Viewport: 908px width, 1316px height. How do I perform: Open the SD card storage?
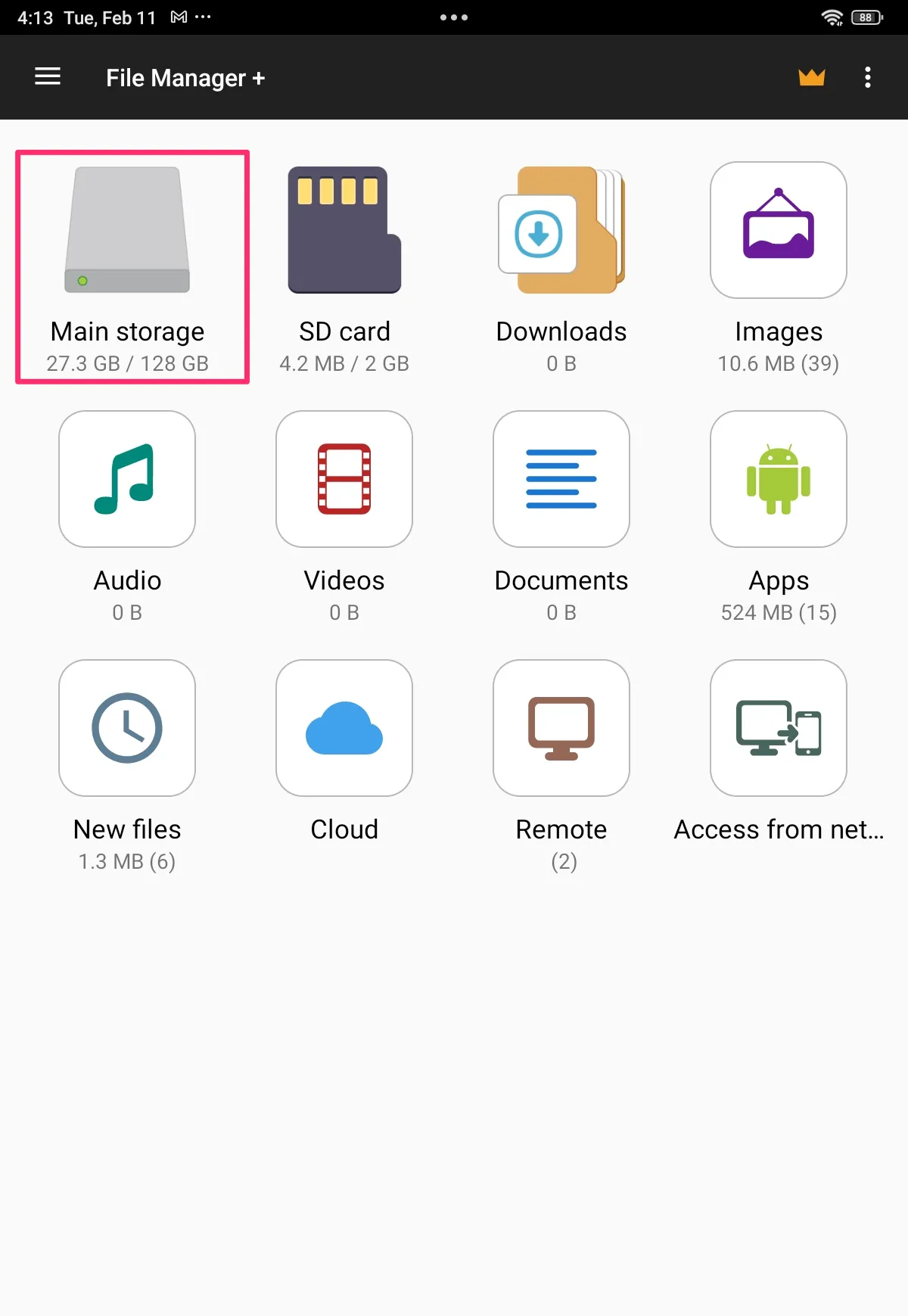(344, 265)
